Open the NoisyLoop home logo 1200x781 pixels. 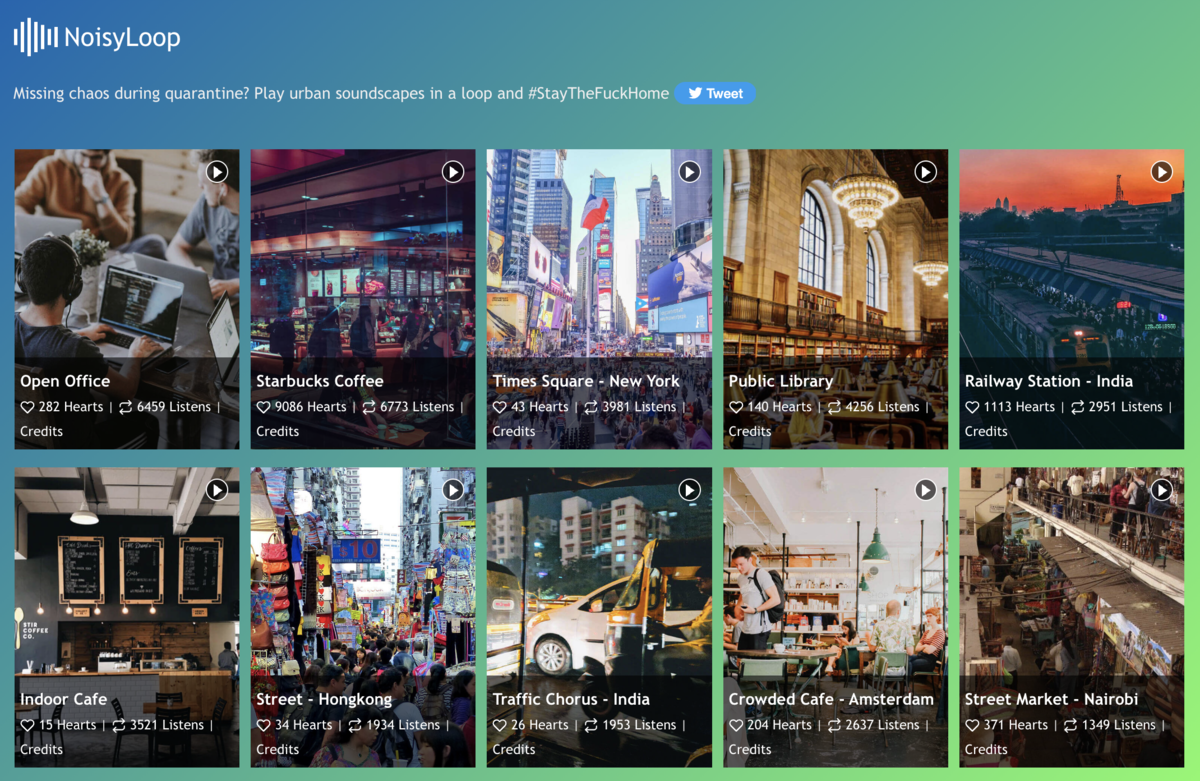(x=97, y=38)
